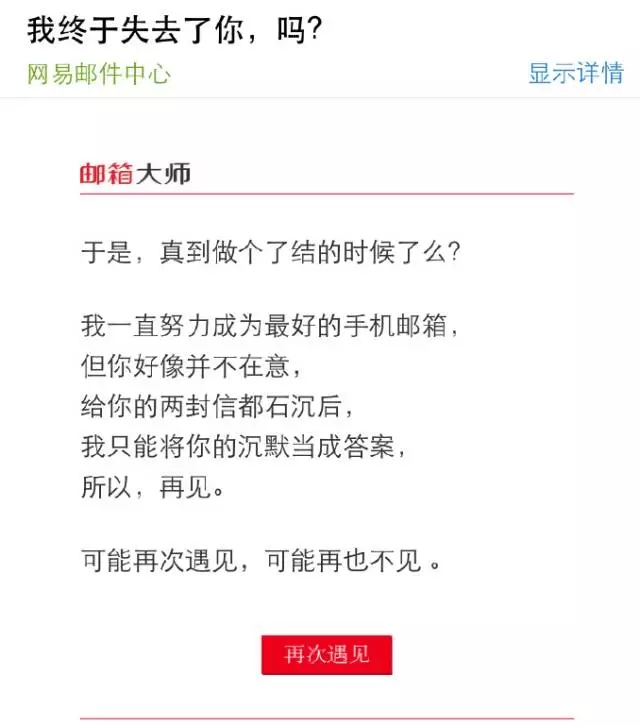Tap the red 再次遇见 button
Screen dimensions: 640x726
(x=326, y=655)
